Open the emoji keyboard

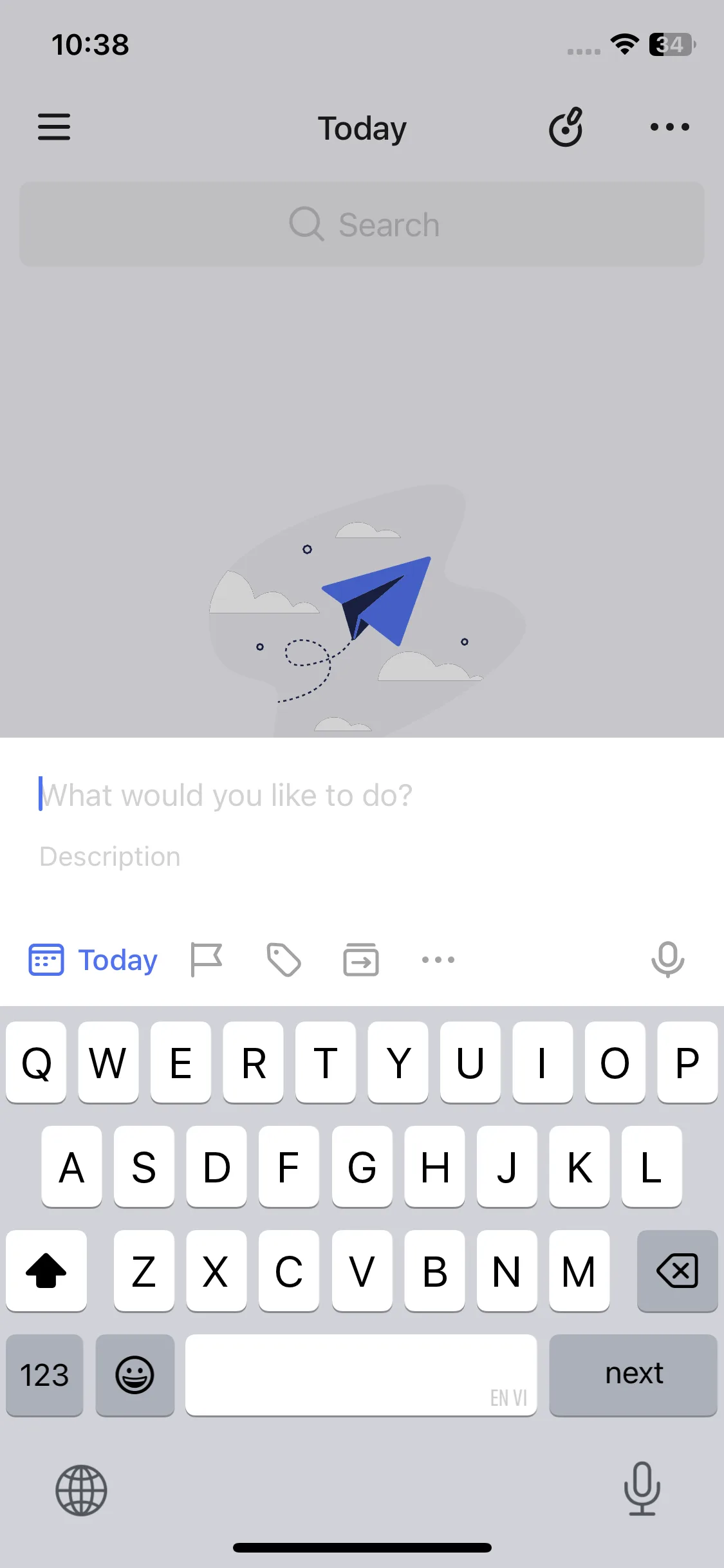point(135,1375)
